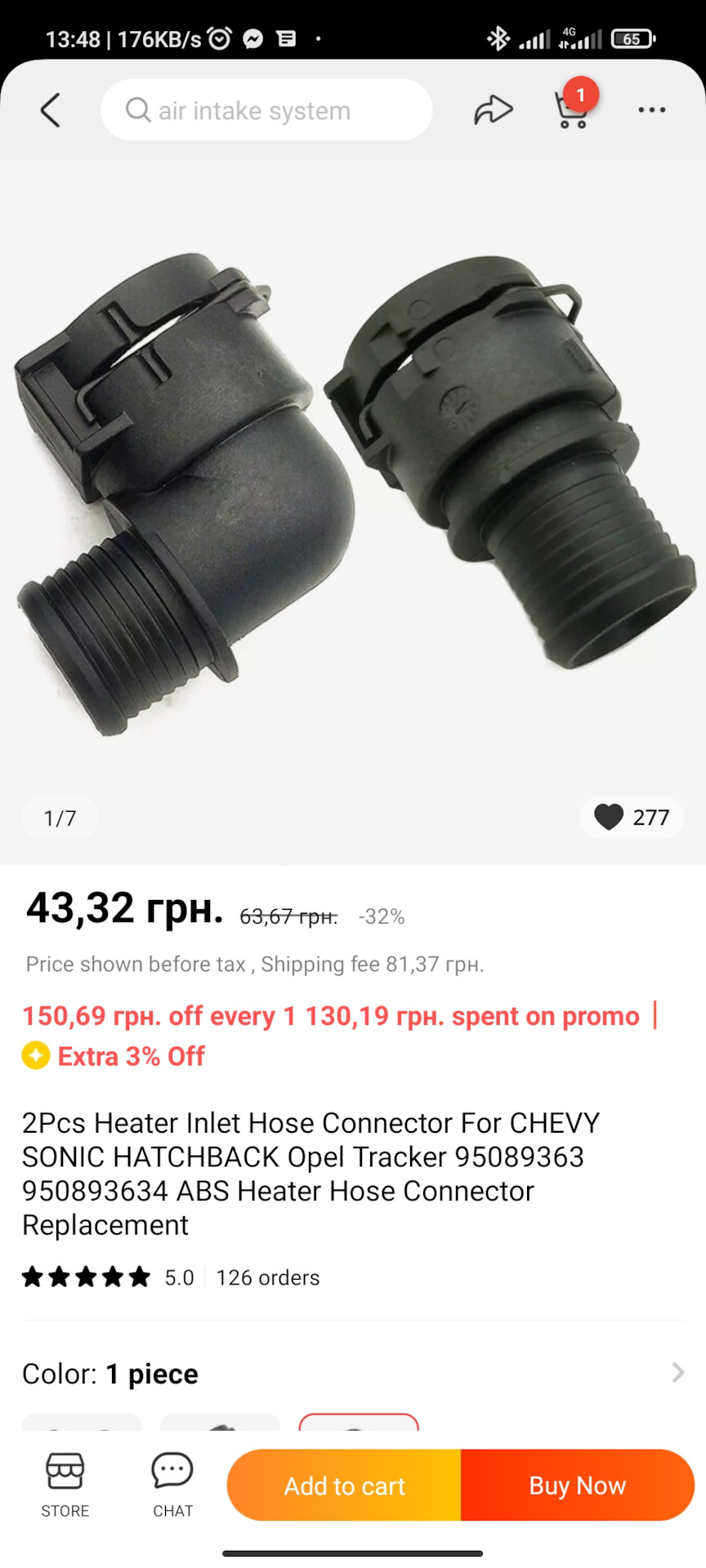706x1568 pixels.
Task: Tap Buy Now
Action: tap(576, 1485)
